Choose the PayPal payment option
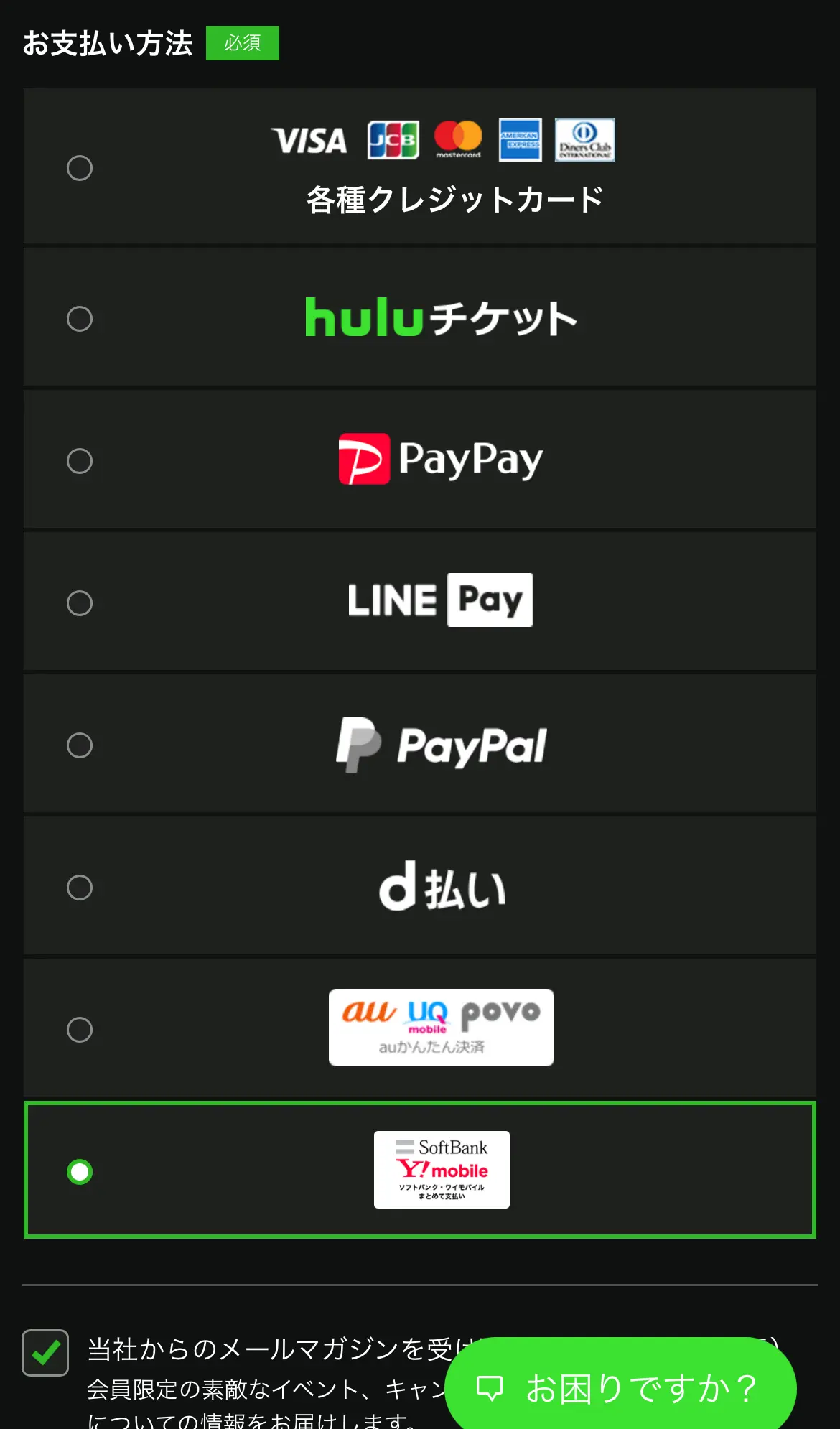Image resolution: width=840 pixels, height=1429 pixels. [80, 745]
